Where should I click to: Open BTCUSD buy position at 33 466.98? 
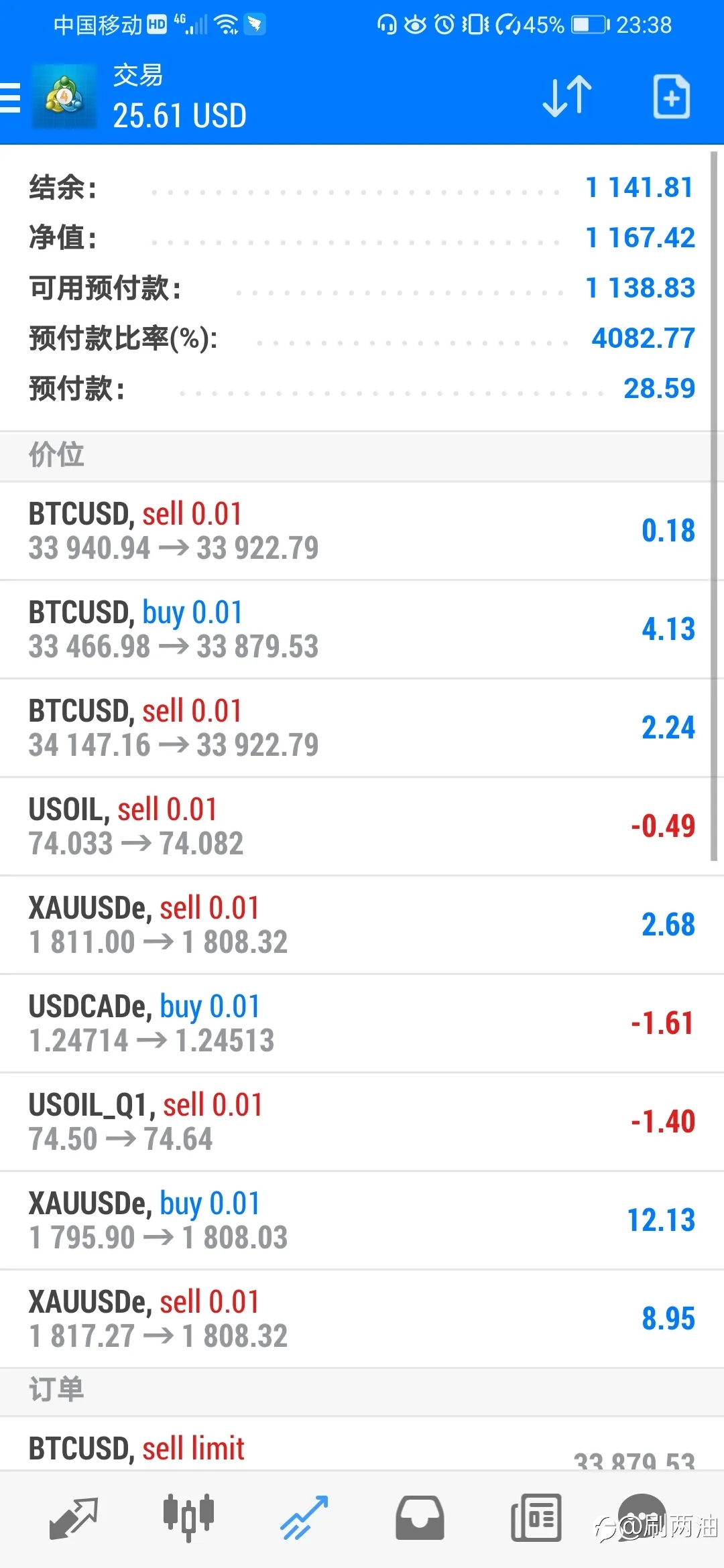coord(355,629)
